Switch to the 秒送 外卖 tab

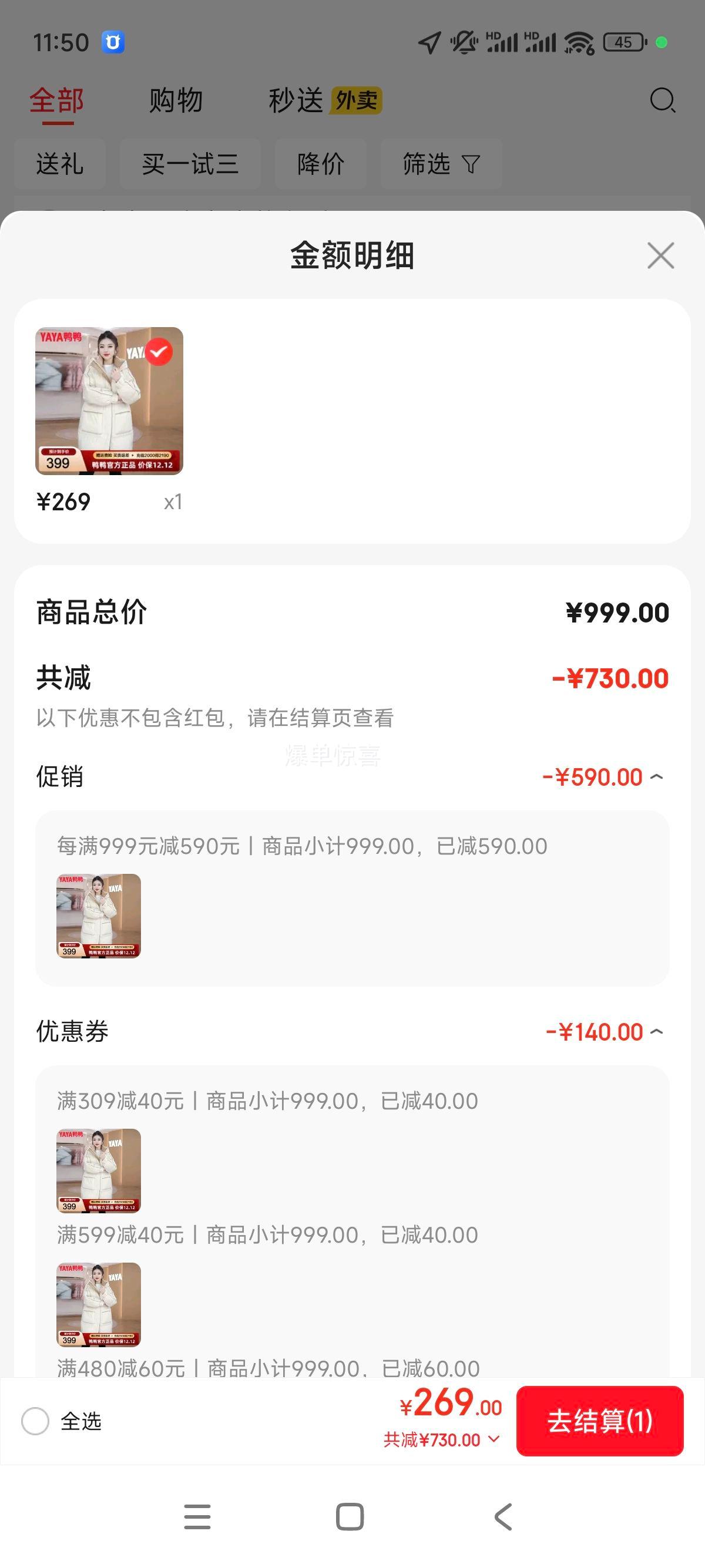325,100
